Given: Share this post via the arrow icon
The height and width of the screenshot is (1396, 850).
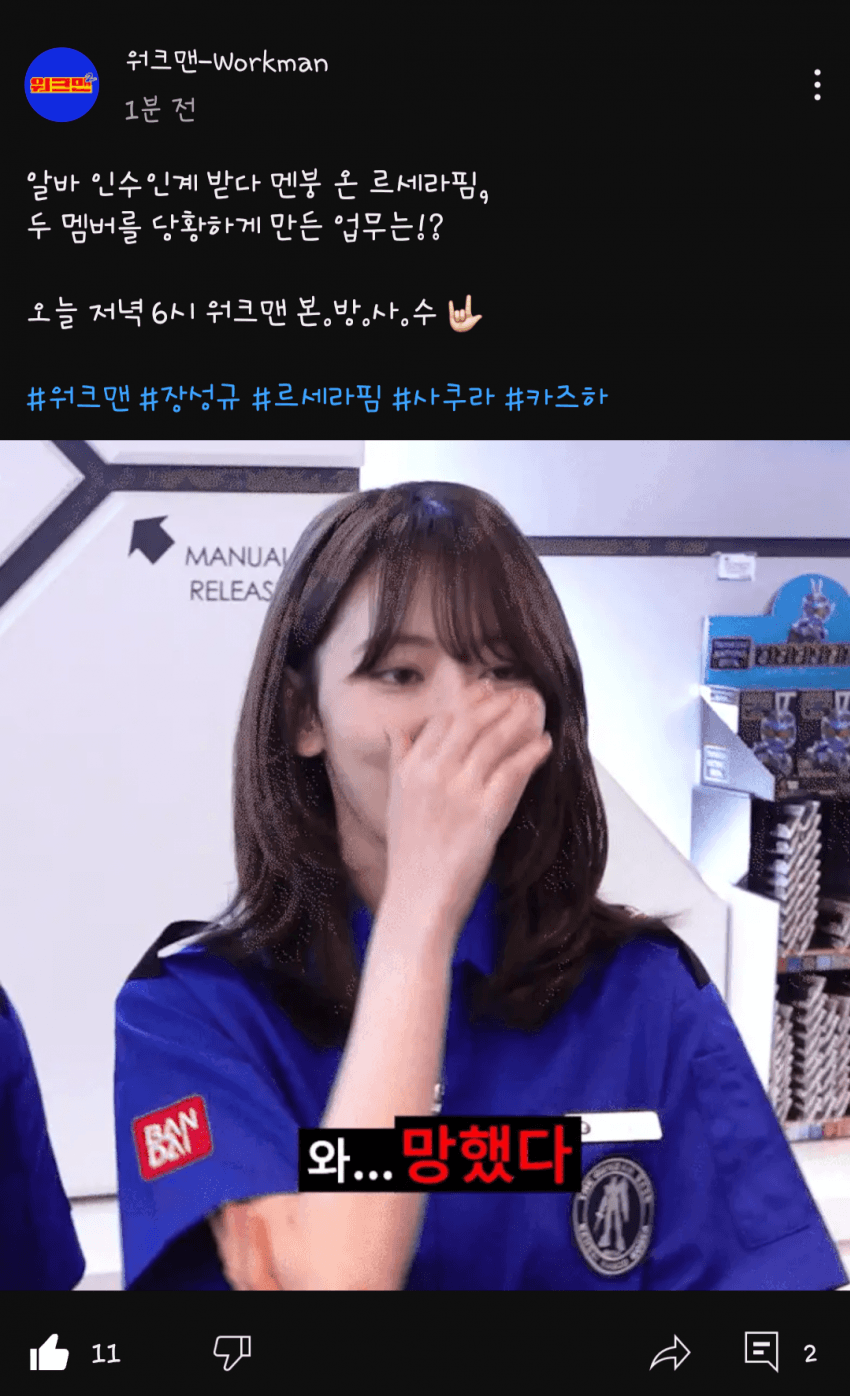Looking at the screenshot, I should (x=669, y=1354).
